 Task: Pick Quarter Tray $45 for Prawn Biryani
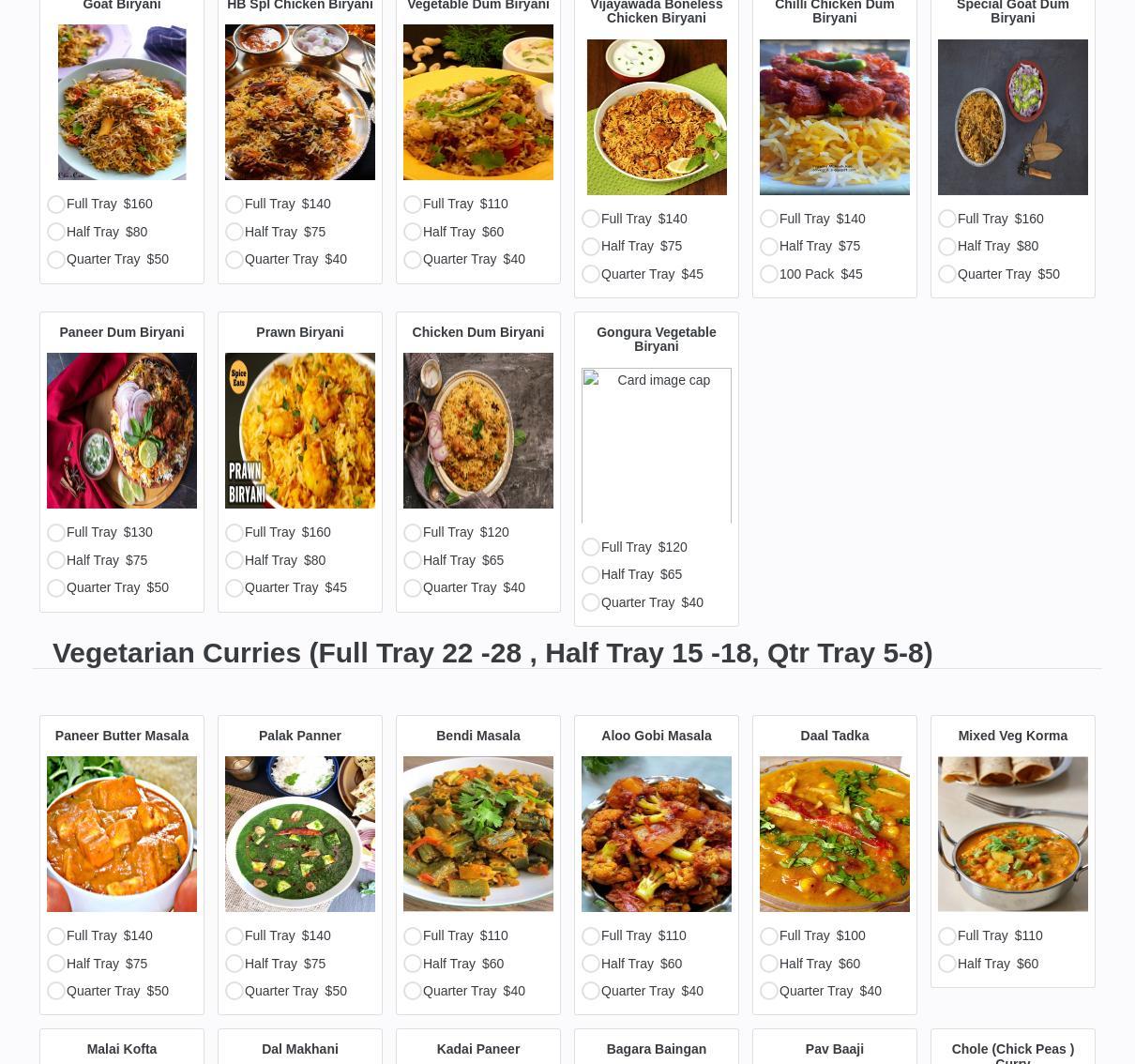point(235,588)
